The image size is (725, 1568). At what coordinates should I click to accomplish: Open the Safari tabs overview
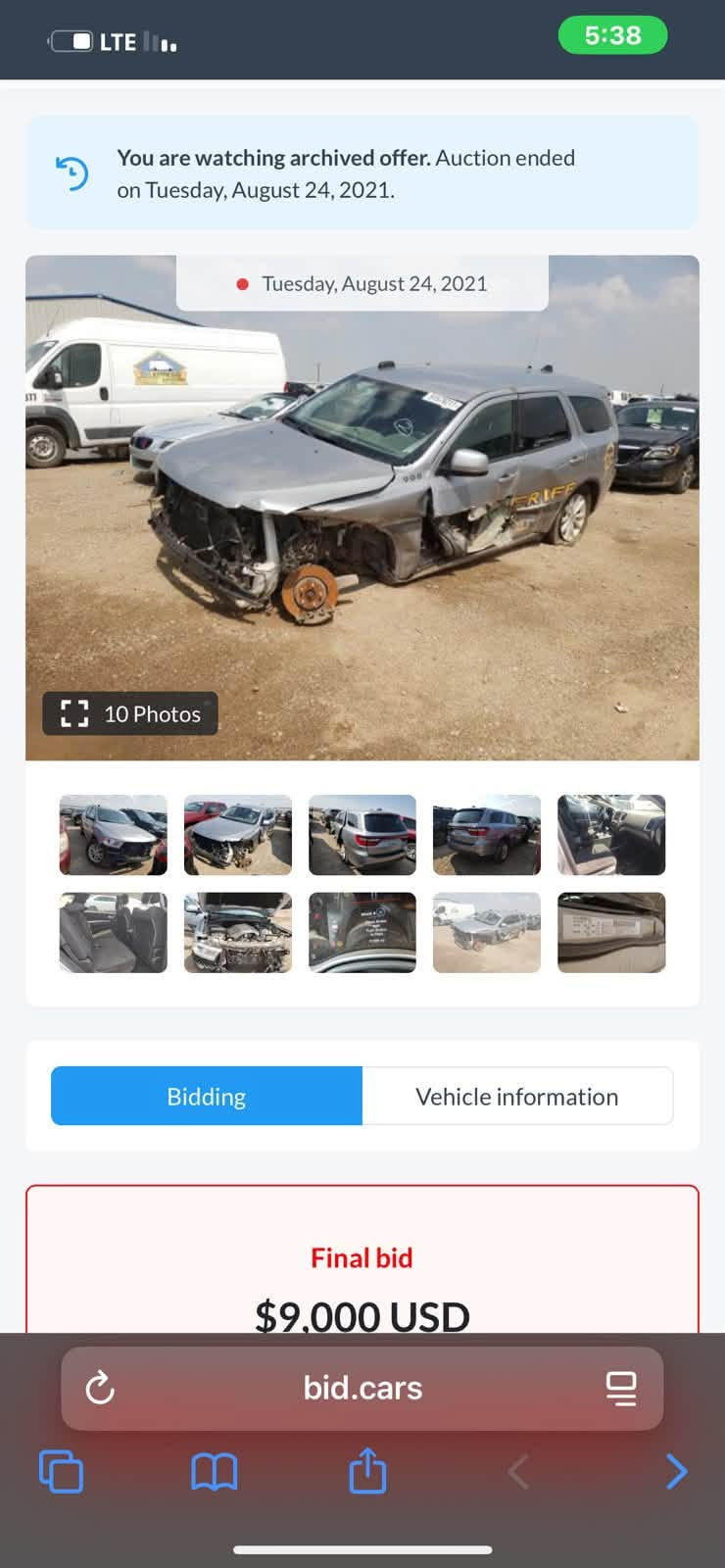(61, 1471)
